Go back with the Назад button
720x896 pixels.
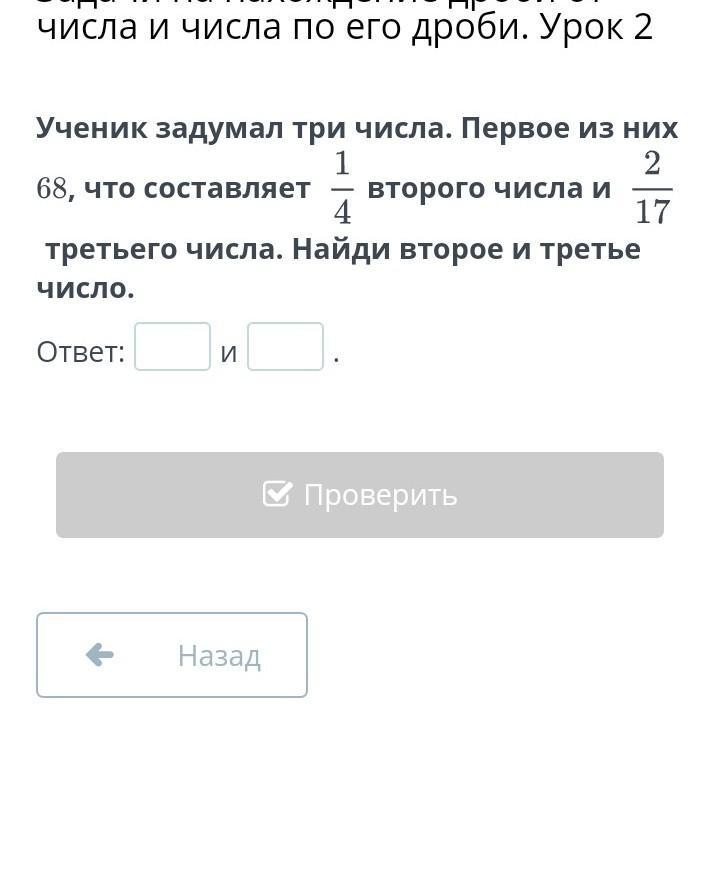[172, 655]
